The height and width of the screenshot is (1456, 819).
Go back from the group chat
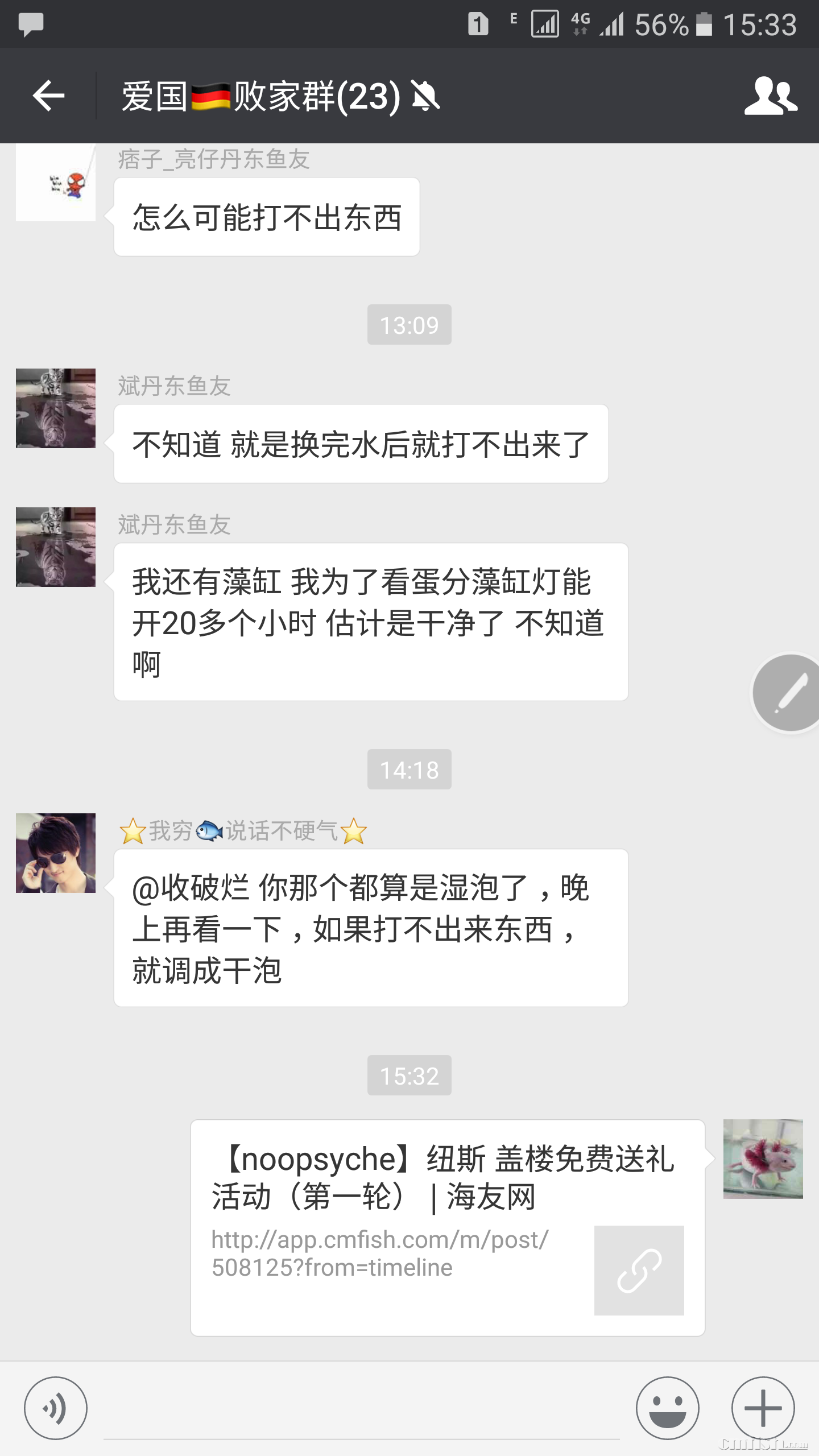[49, 96]
